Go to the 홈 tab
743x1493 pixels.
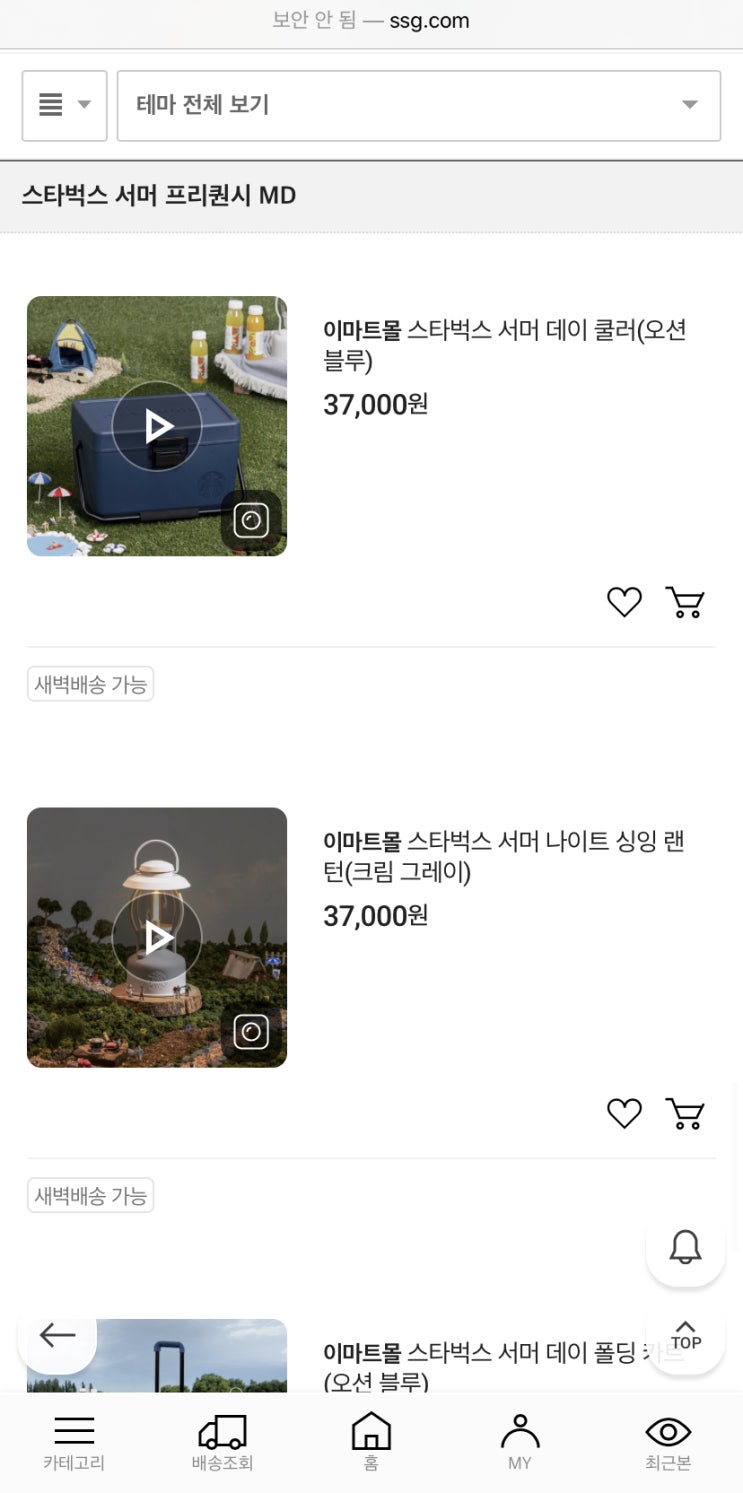click(371, 1443)
